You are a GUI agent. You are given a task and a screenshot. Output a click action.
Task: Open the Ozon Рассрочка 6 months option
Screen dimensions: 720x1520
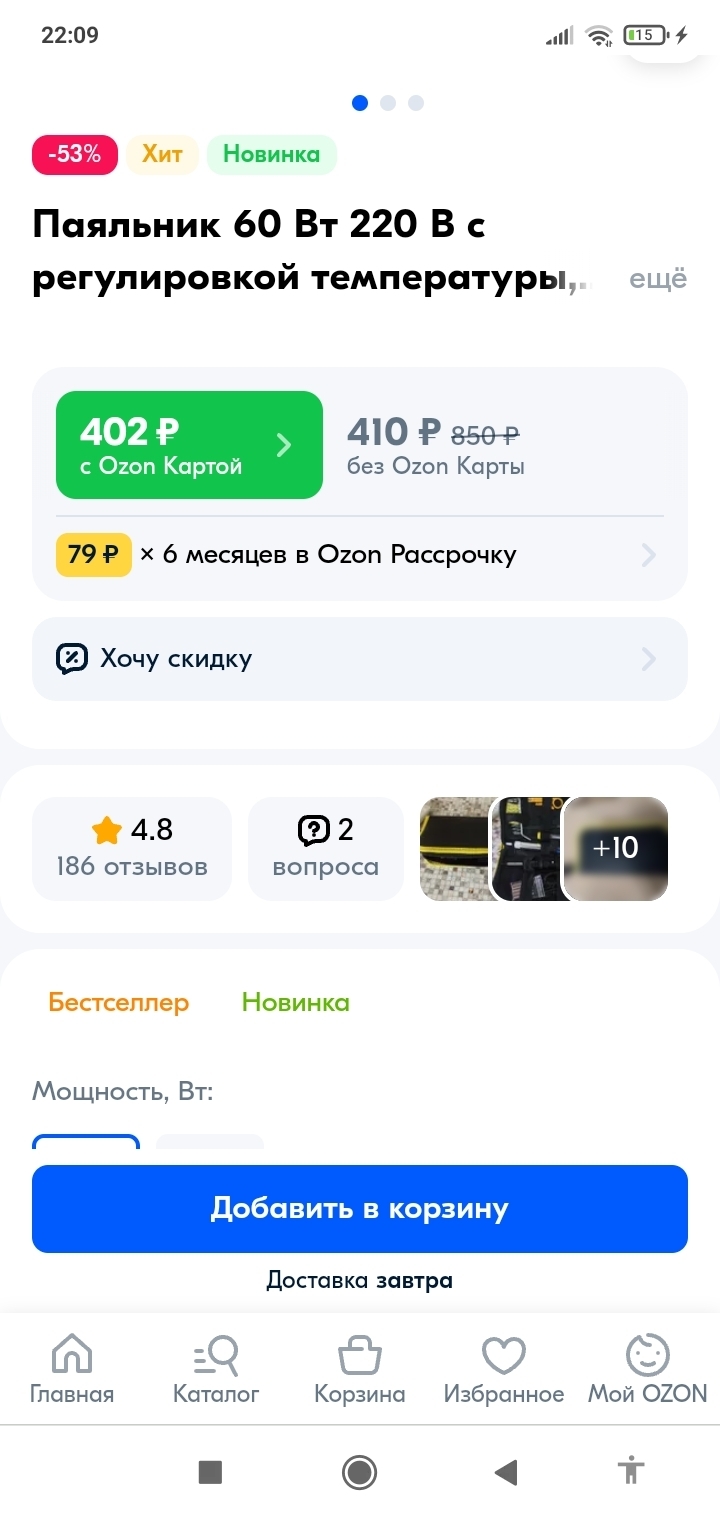click(360, 555)
